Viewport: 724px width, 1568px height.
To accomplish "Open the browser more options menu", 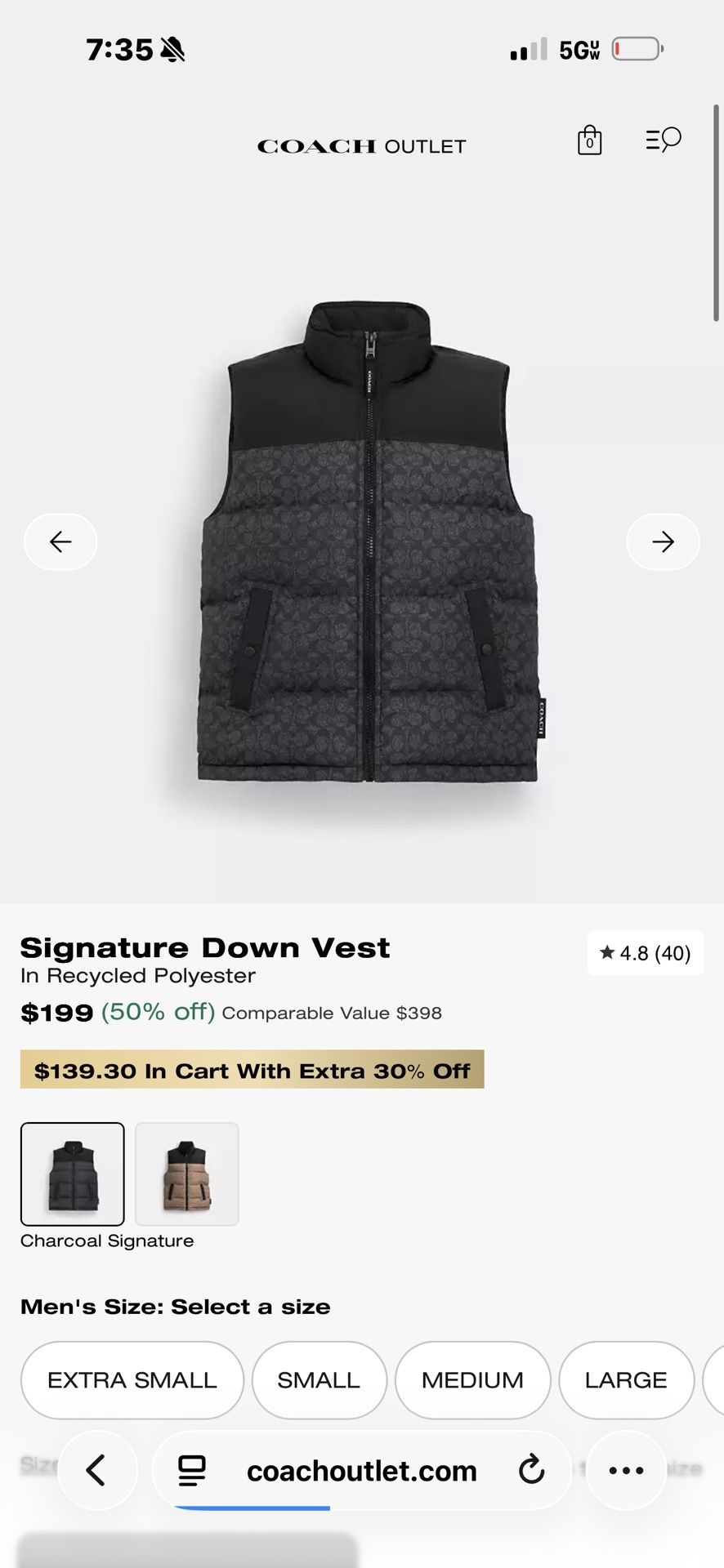I will pyautogui.click(x=626, y=1470).
